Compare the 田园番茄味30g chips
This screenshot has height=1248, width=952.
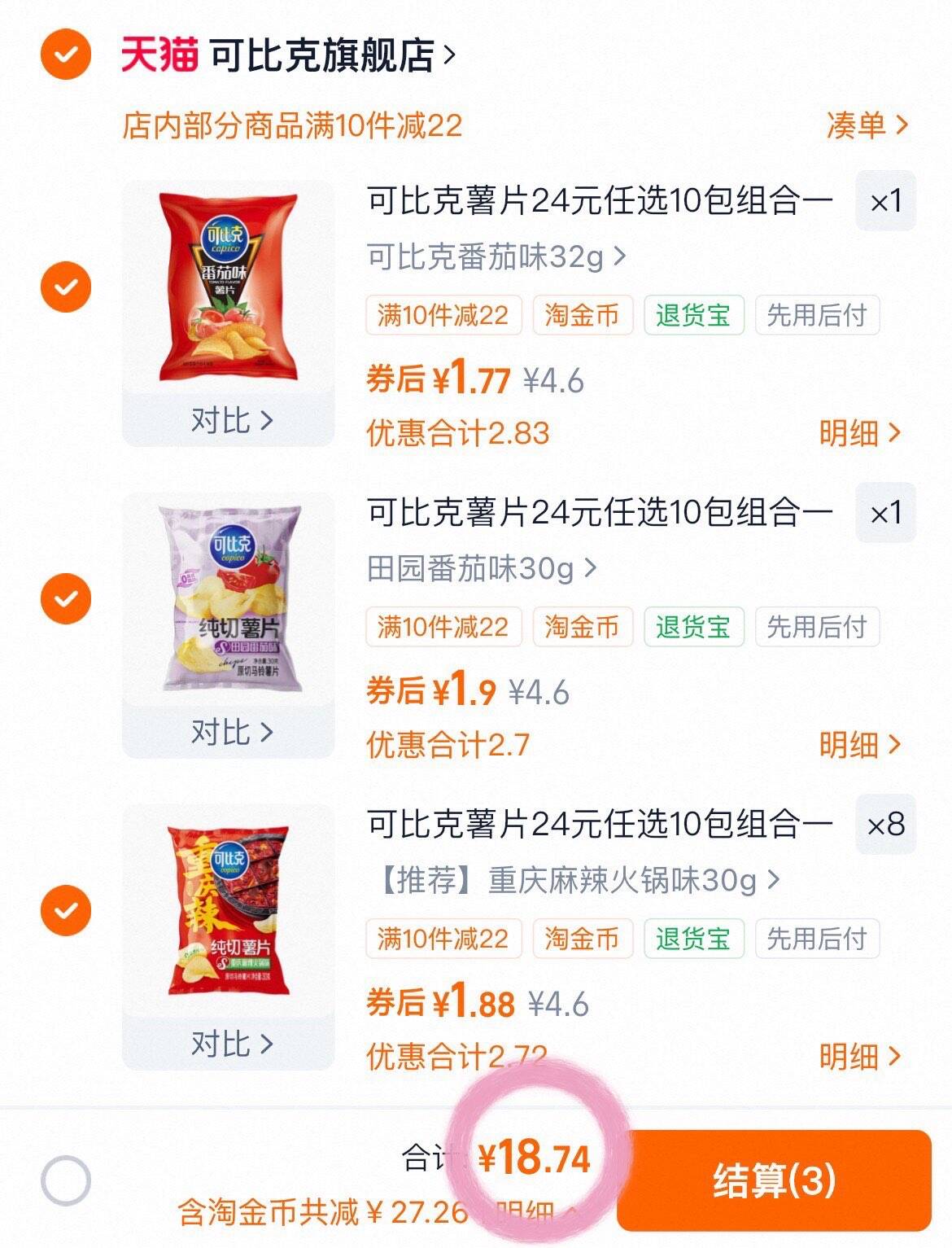point(230,733)
